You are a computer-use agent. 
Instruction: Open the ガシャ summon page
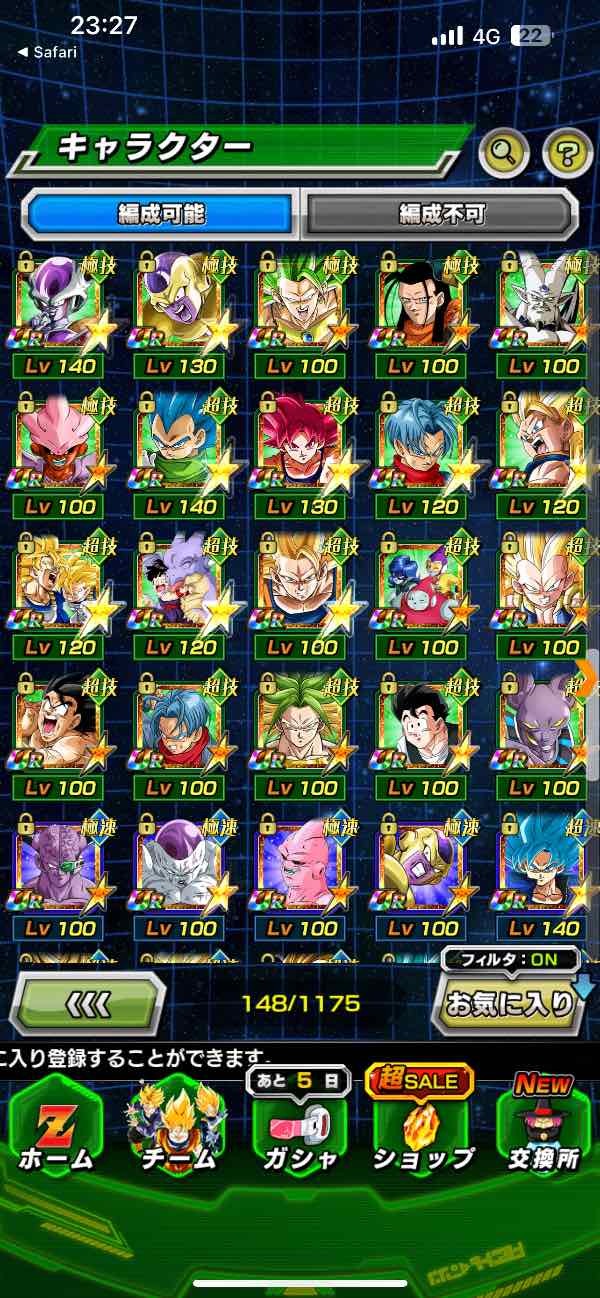(300, 1127)
